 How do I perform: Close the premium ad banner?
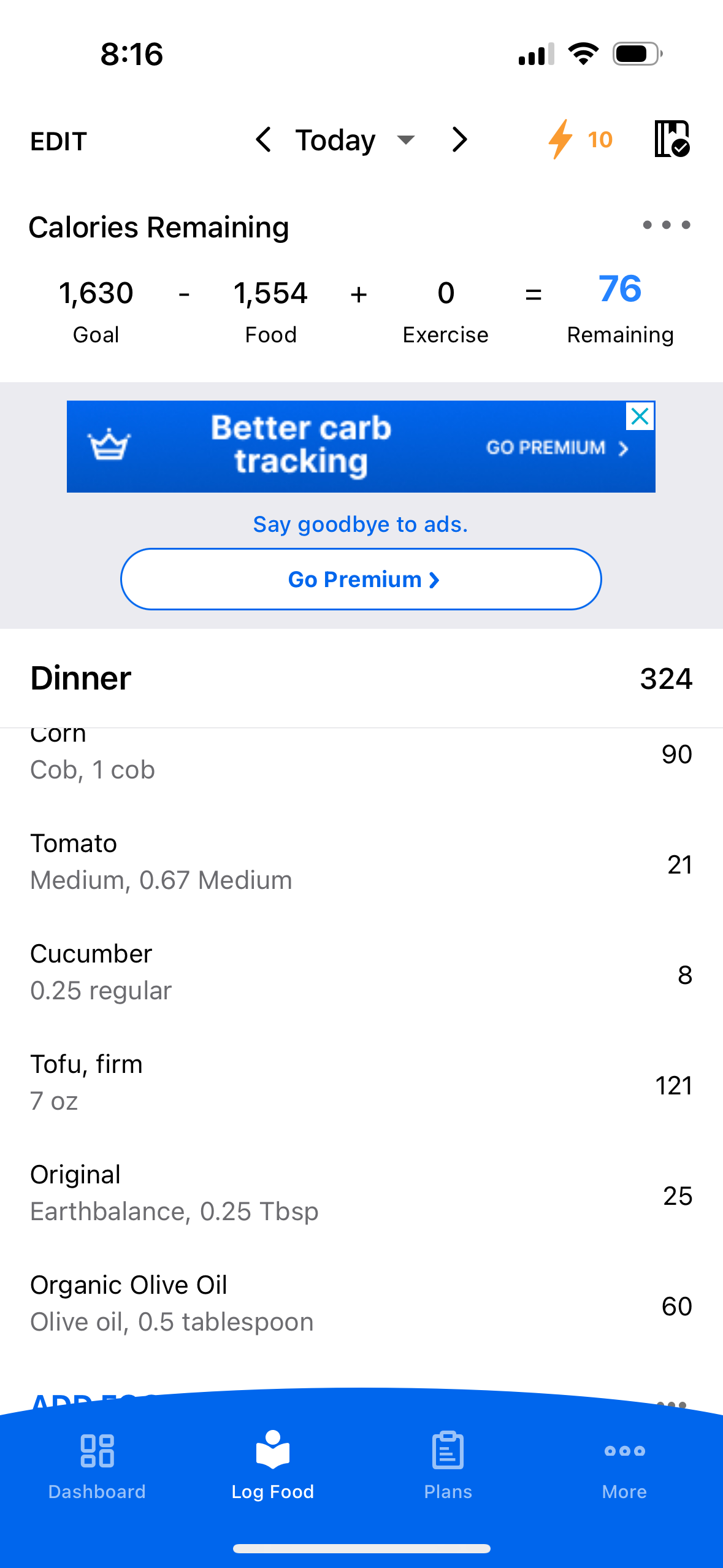point(640,417)
